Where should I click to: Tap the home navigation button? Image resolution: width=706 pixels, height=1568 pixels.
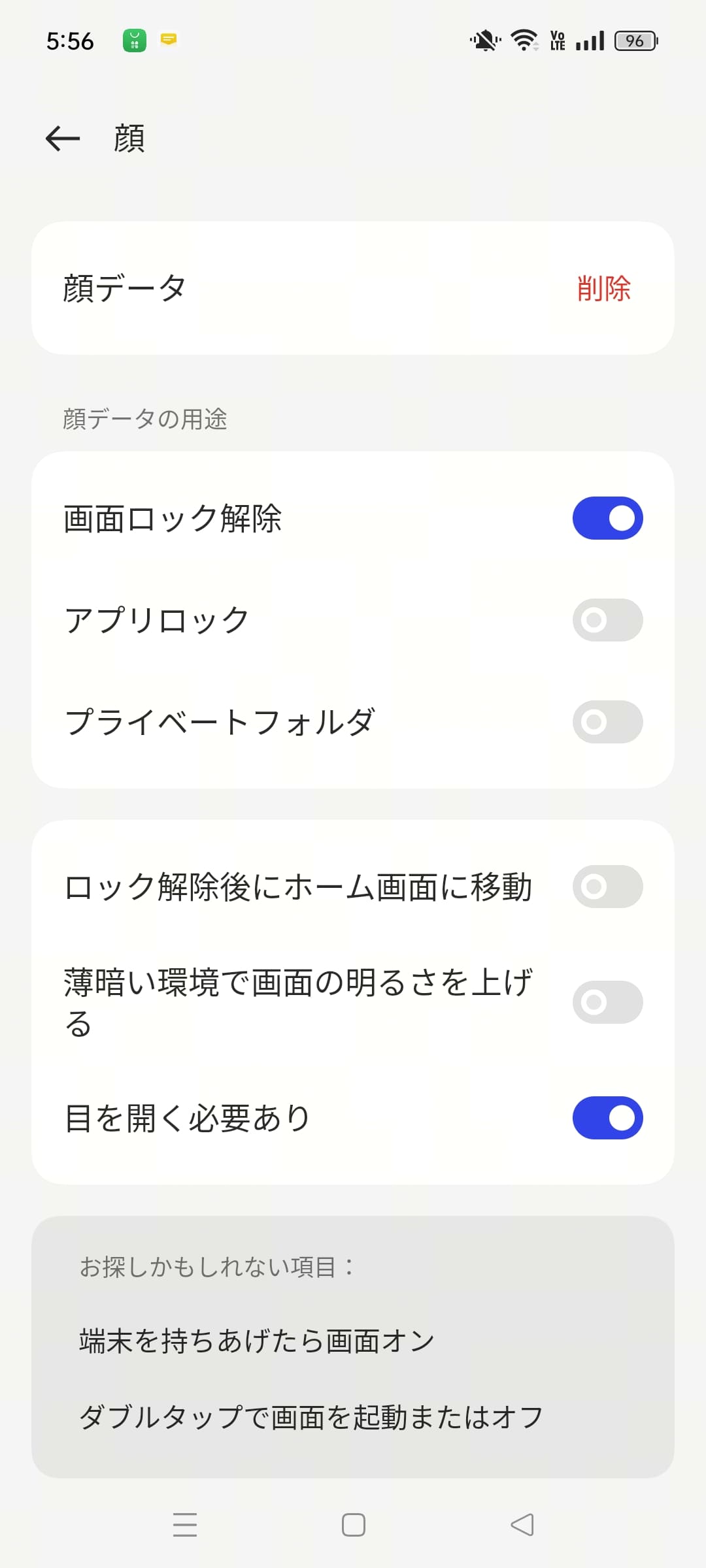click(x=352, y=1525)
